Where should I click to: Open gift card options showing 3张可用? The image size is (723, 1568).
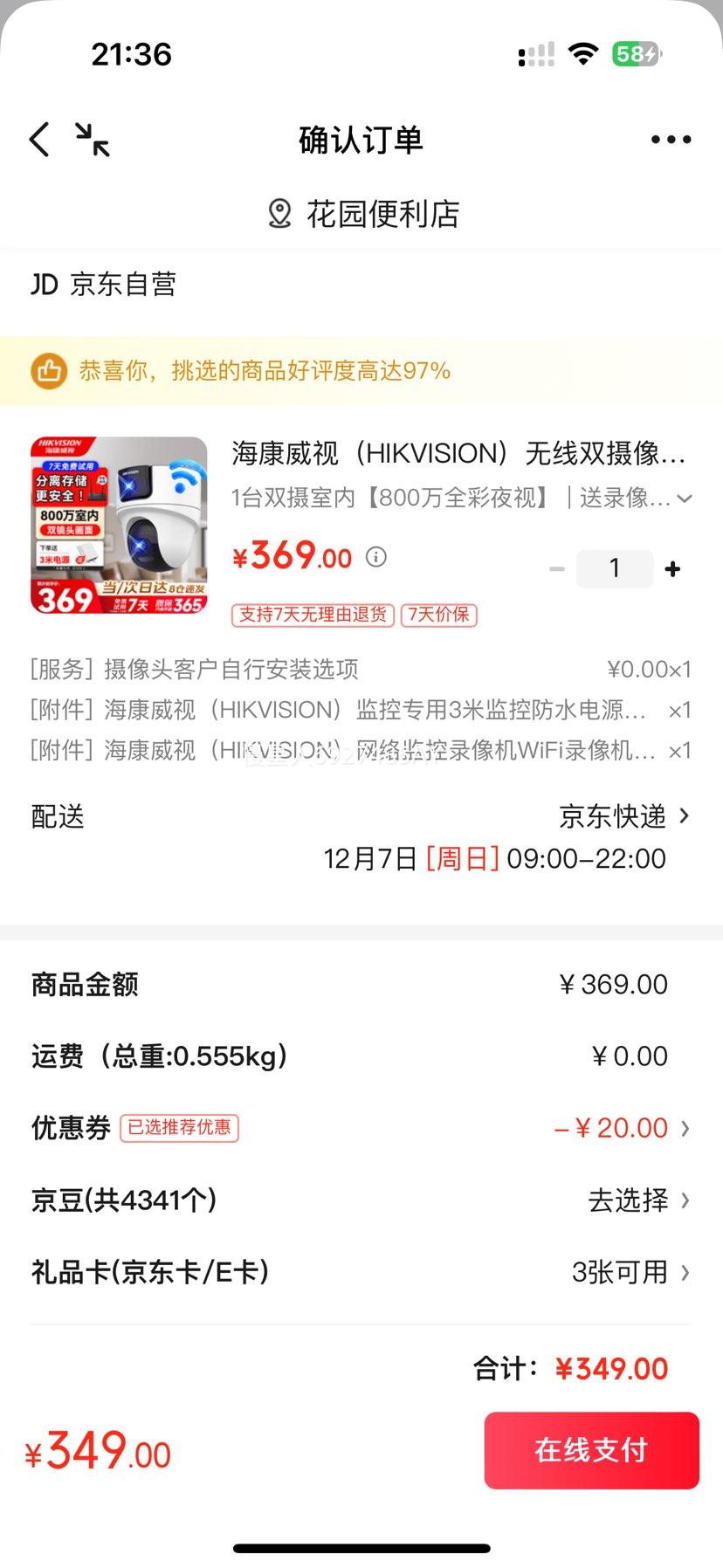tap(622, 1272)
